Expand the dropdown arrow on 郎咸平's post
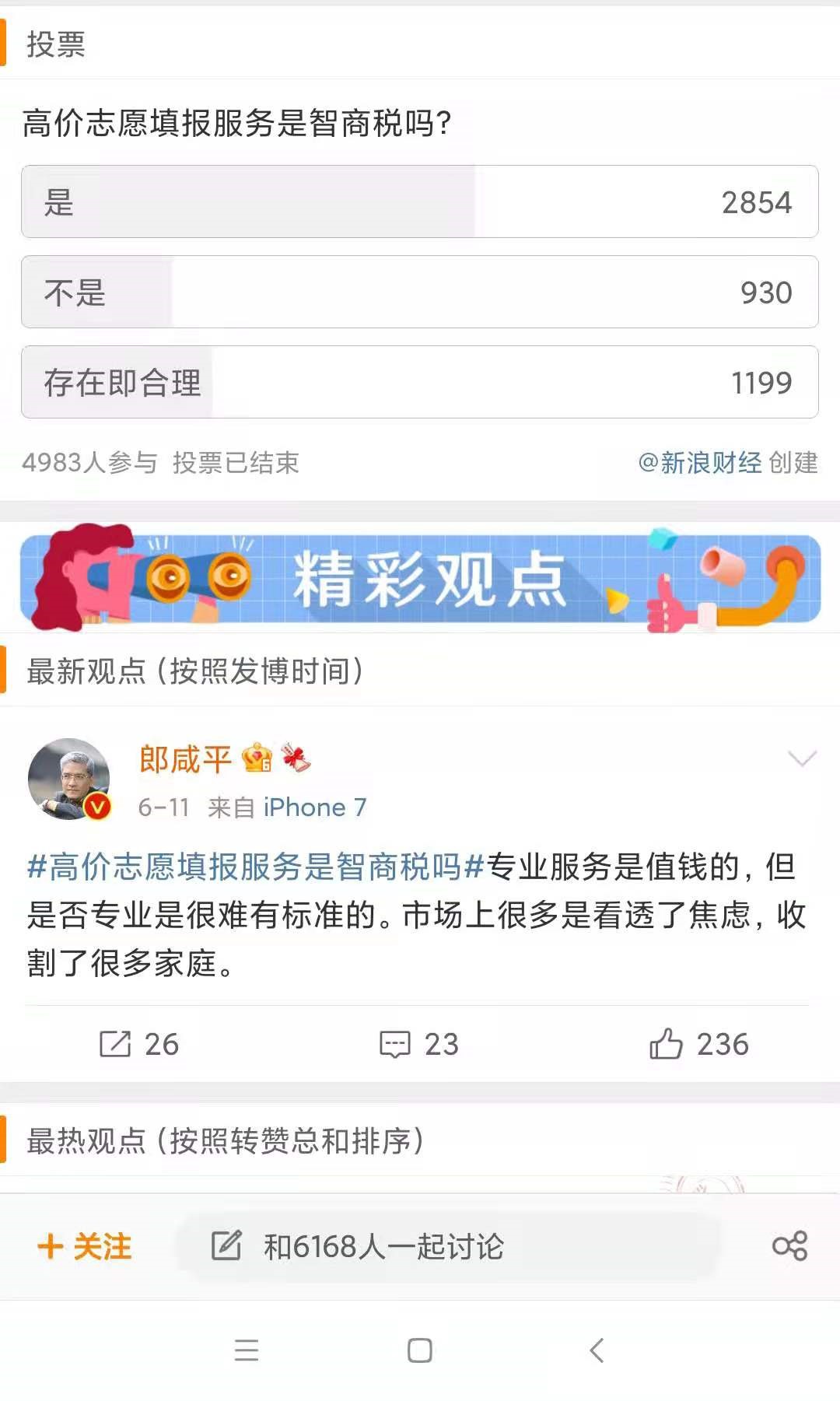The width and height of the screenshot is (840, 1401). pos(801,758)
